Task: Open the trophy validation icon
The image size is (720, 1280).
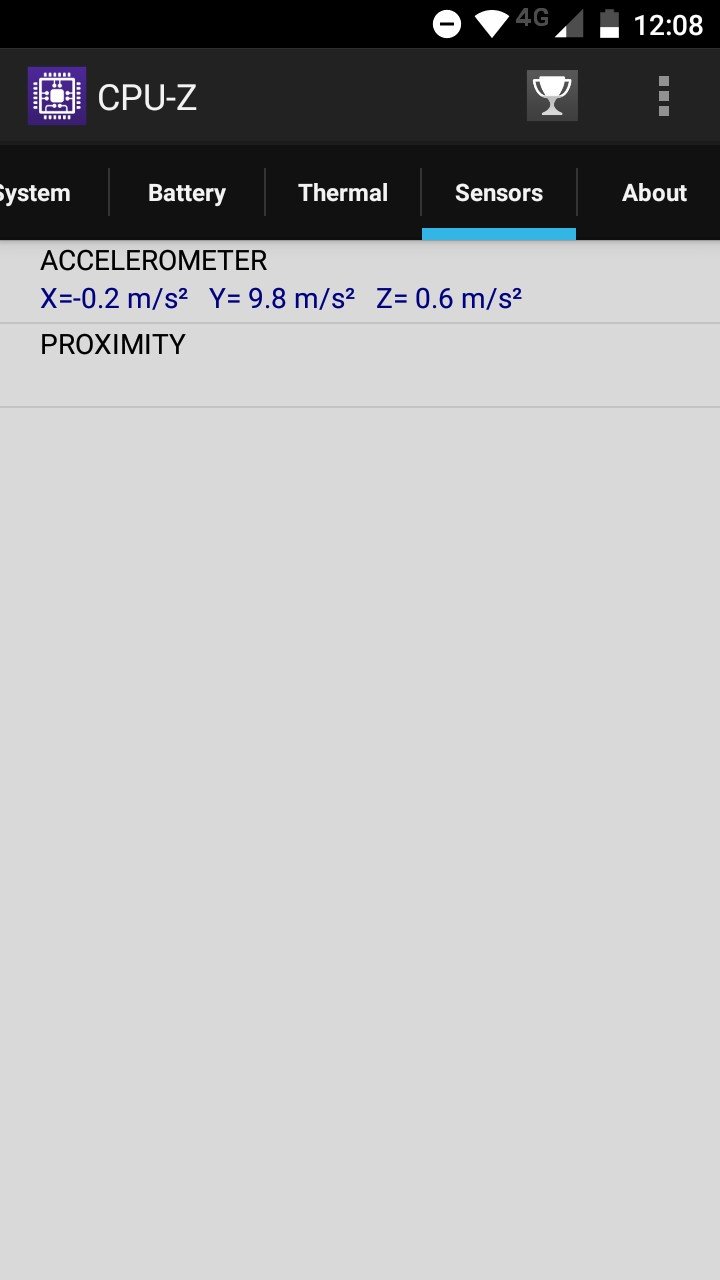Action: tap(552, 96)
